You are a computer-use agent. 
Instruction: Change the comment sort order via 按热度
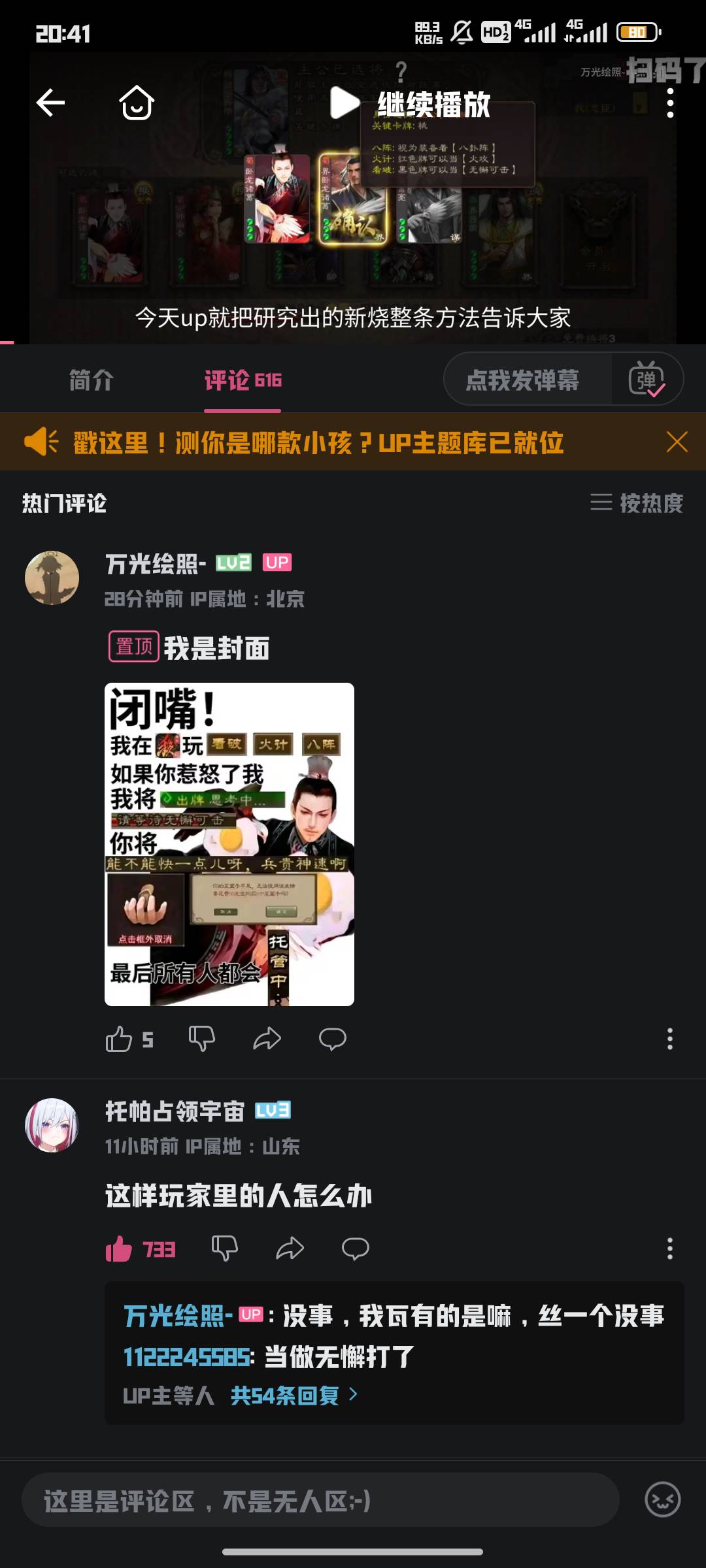click(637, 503)
